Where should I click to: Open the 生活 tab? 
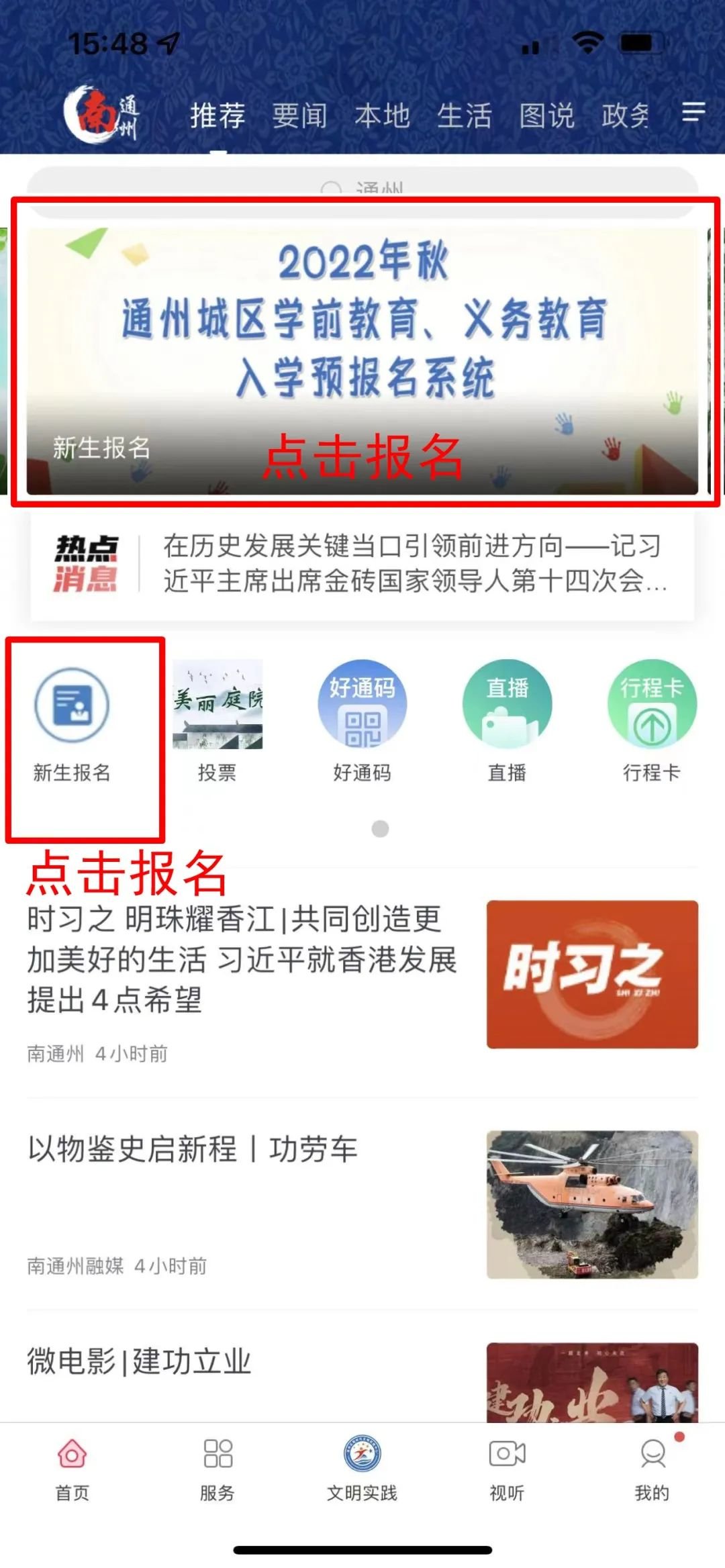[465, 116]
